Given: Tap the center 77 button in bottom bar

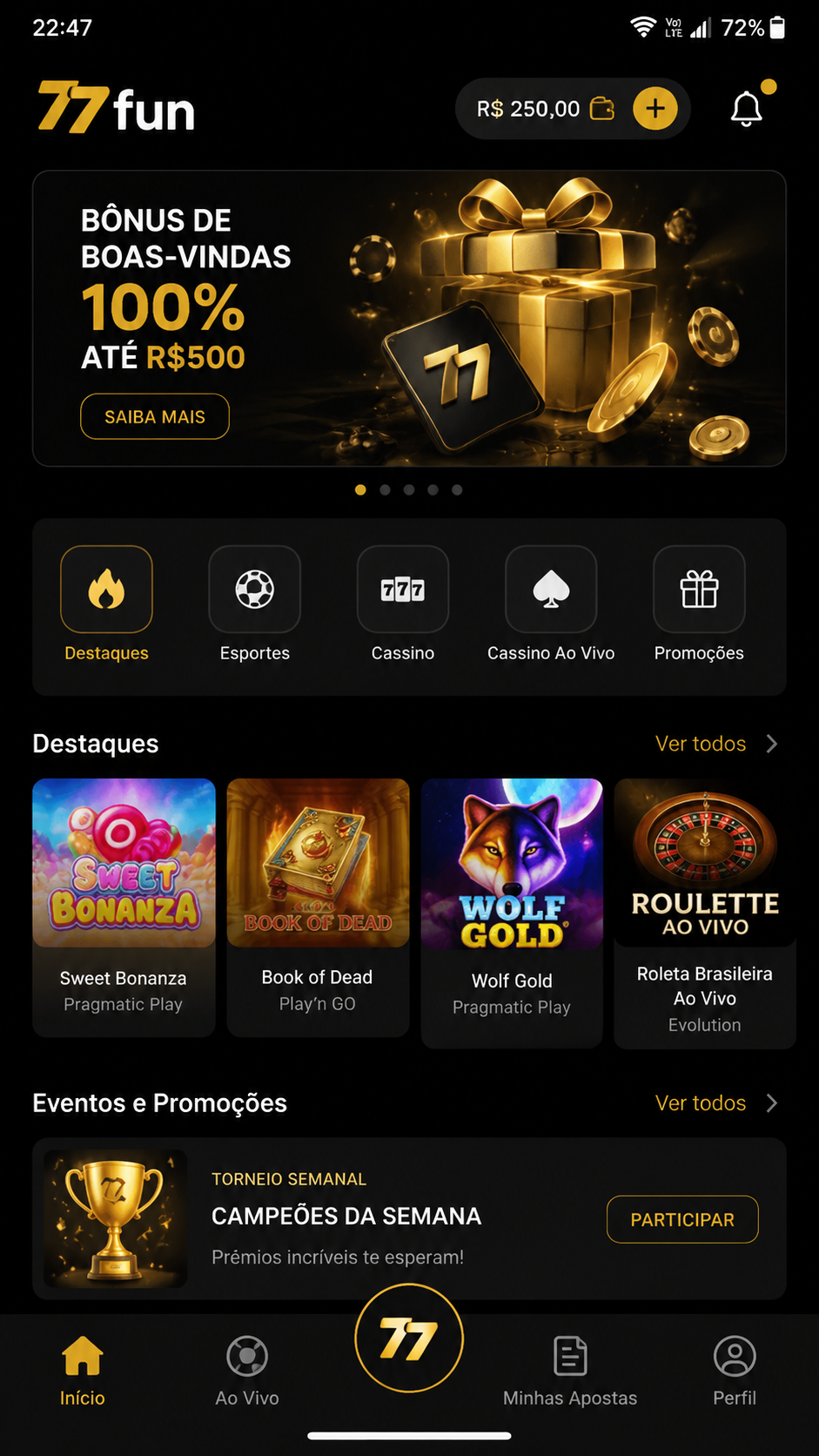Looking at the screenshot, I should [x=409, y=1338].
